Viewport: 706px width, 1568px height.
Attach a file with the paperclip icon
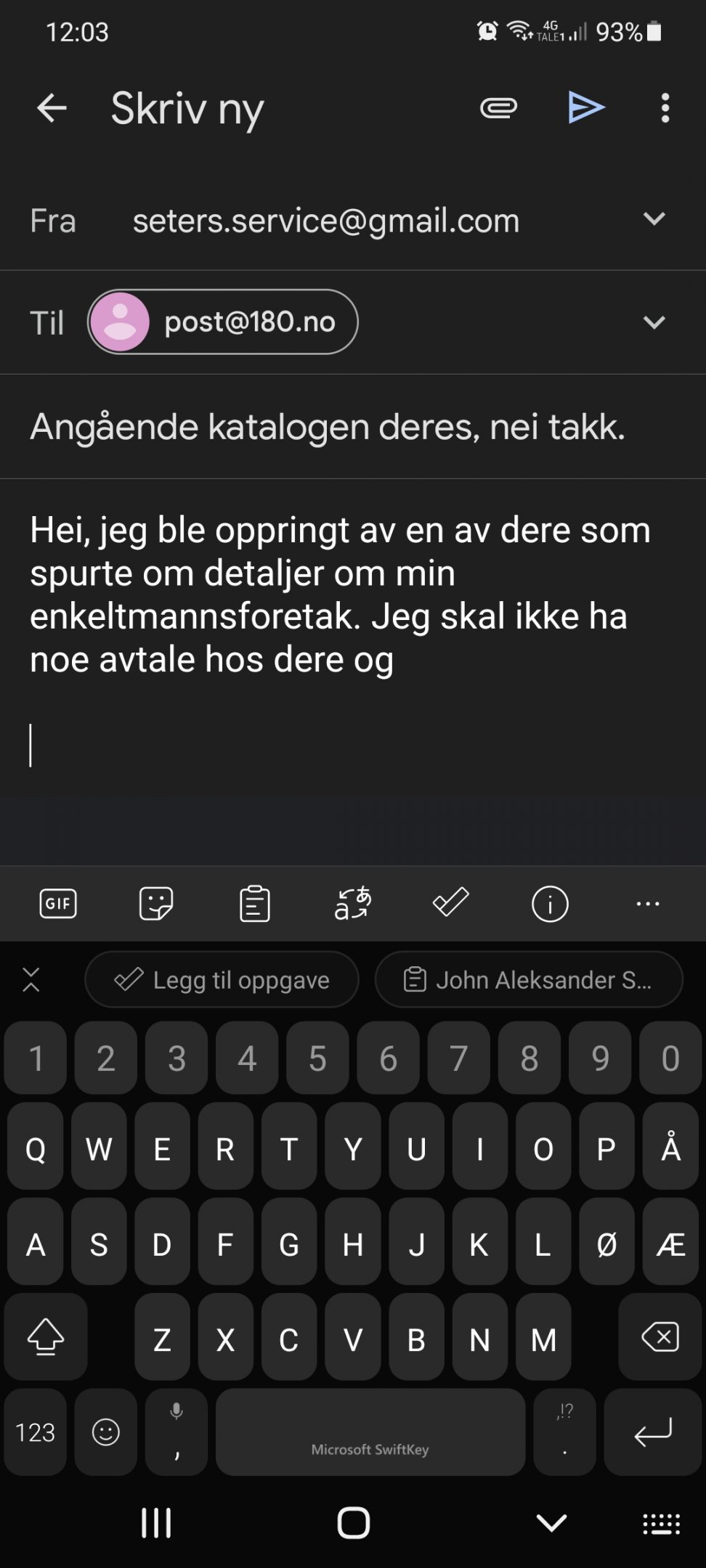tap(499, 108)
